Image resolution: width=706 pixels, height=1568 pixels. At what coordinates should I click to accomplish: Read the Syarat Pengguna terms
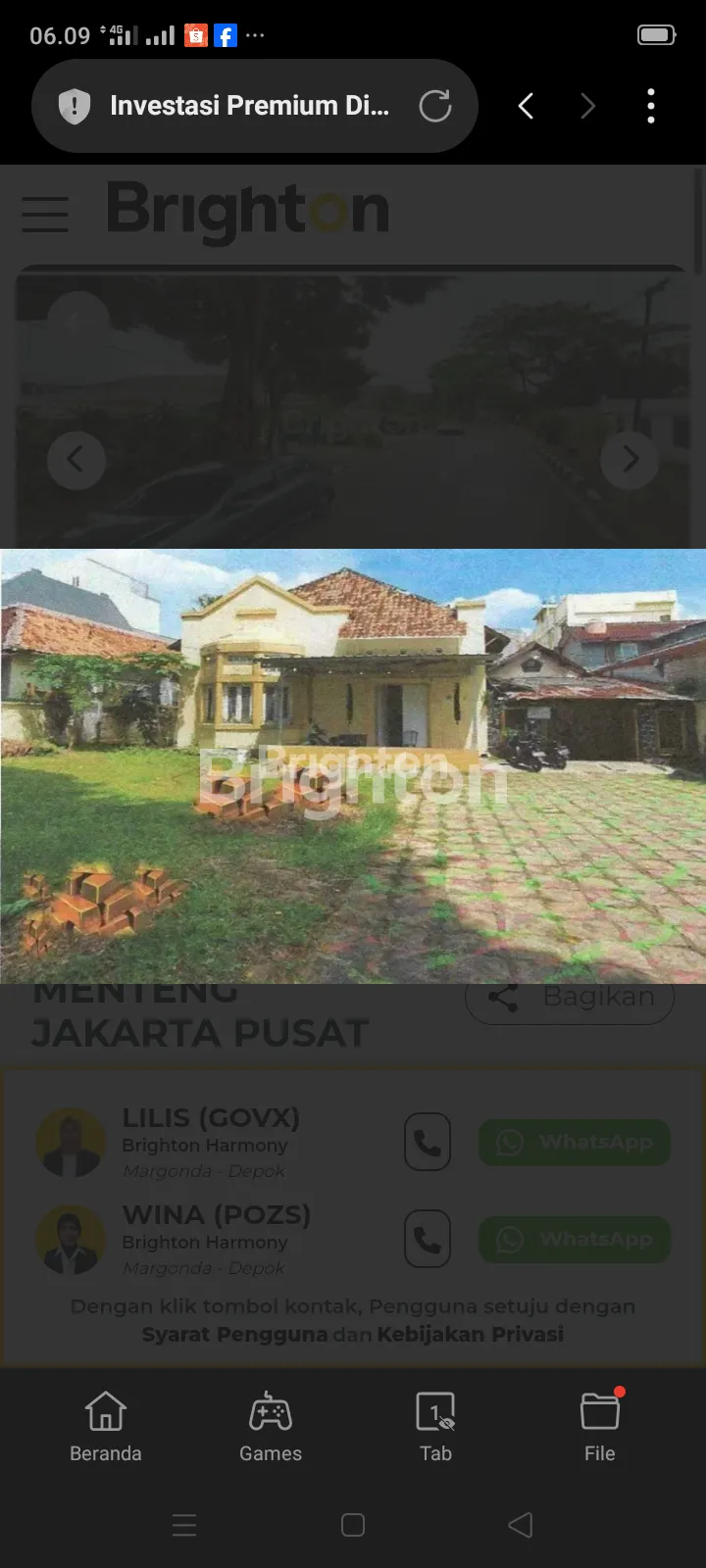[234, 1334]
